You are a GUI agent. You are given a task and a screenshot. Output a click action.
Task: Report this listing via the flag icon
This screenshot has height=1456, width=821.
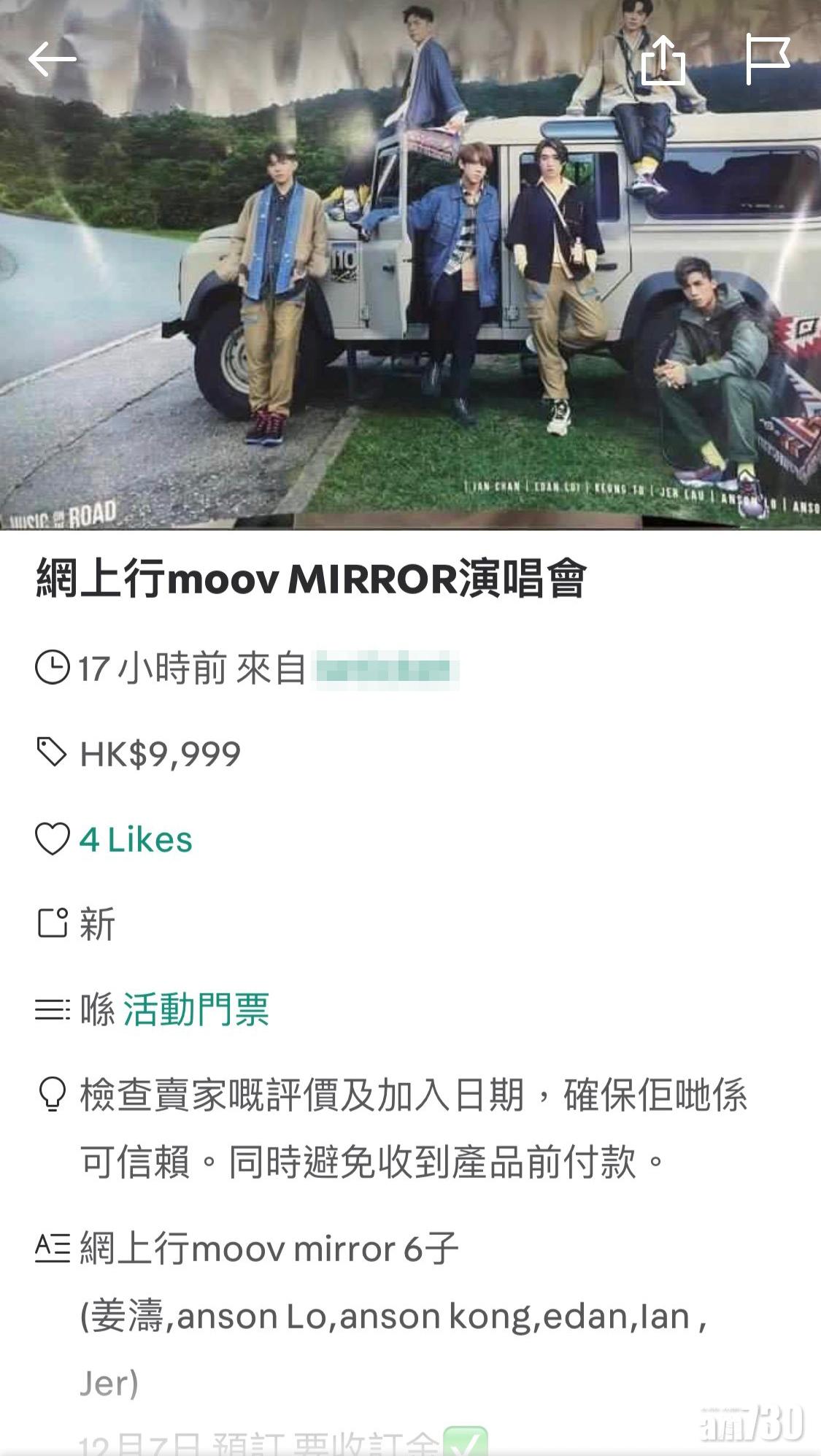click(768, 58)
